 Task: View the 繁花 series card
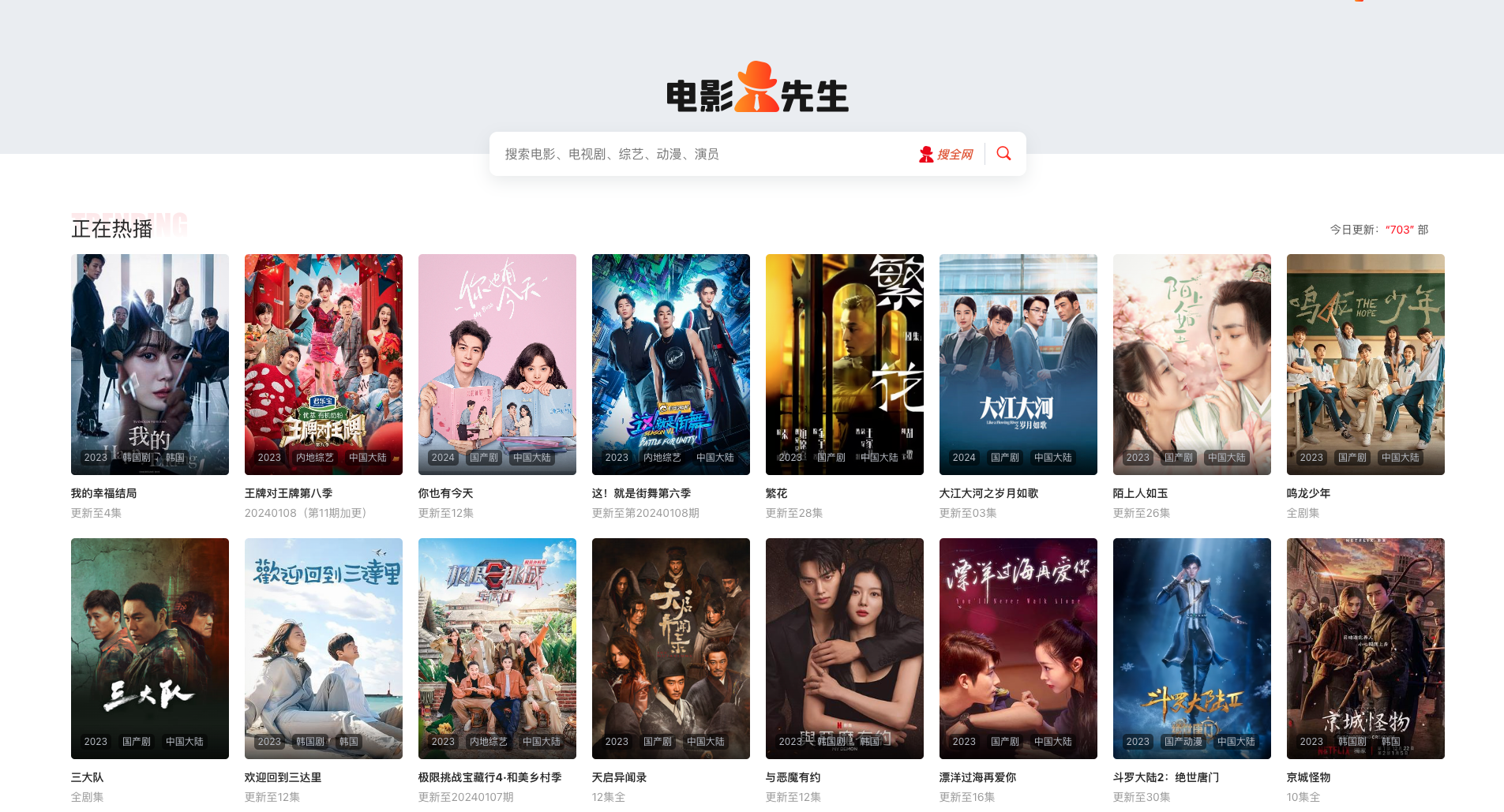click(845, 364)
